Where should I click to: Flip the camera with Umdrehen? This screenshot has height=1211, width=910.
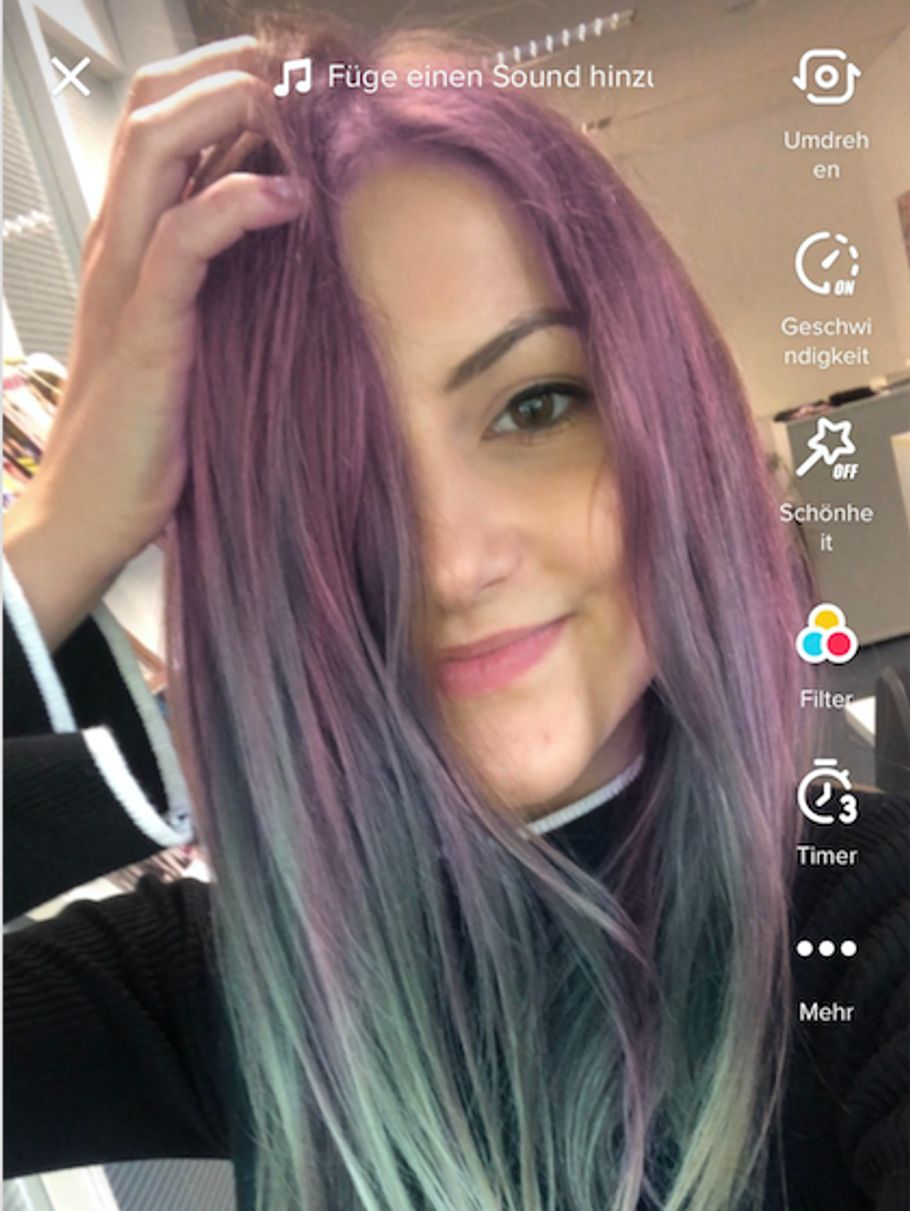click(x=826, y=77)
